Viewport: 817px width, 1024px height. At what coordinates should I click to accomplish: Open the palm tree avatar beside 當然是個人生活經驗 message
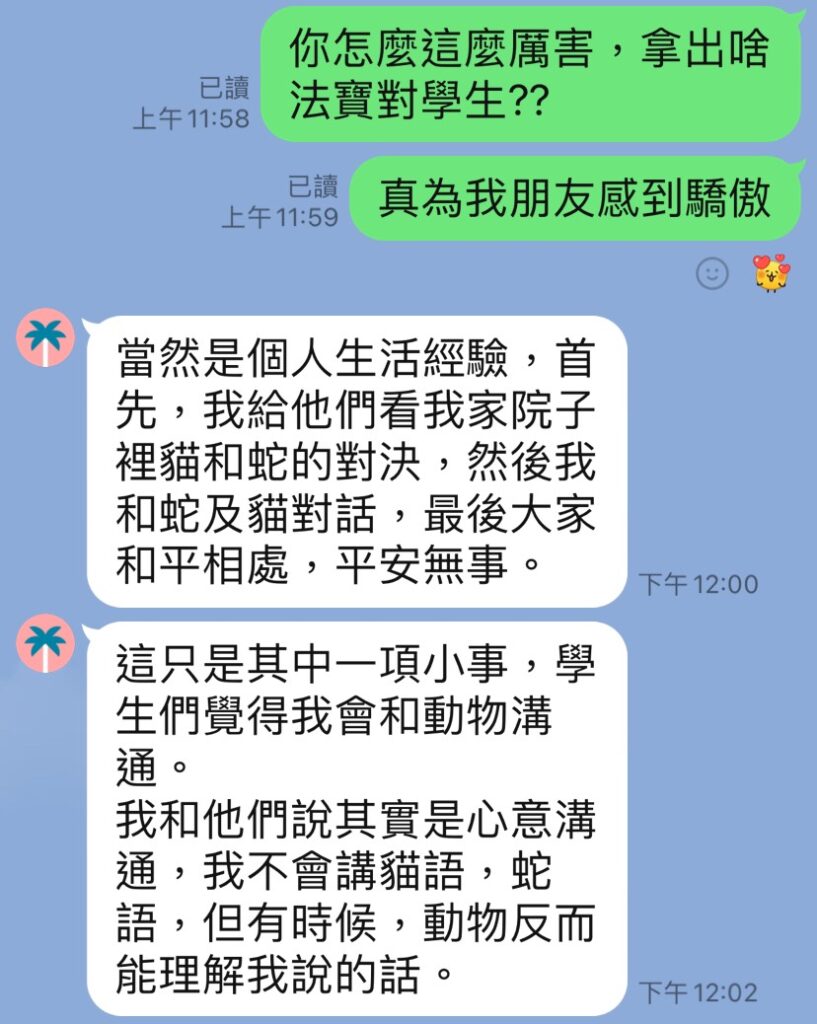(x=45, y=338)
